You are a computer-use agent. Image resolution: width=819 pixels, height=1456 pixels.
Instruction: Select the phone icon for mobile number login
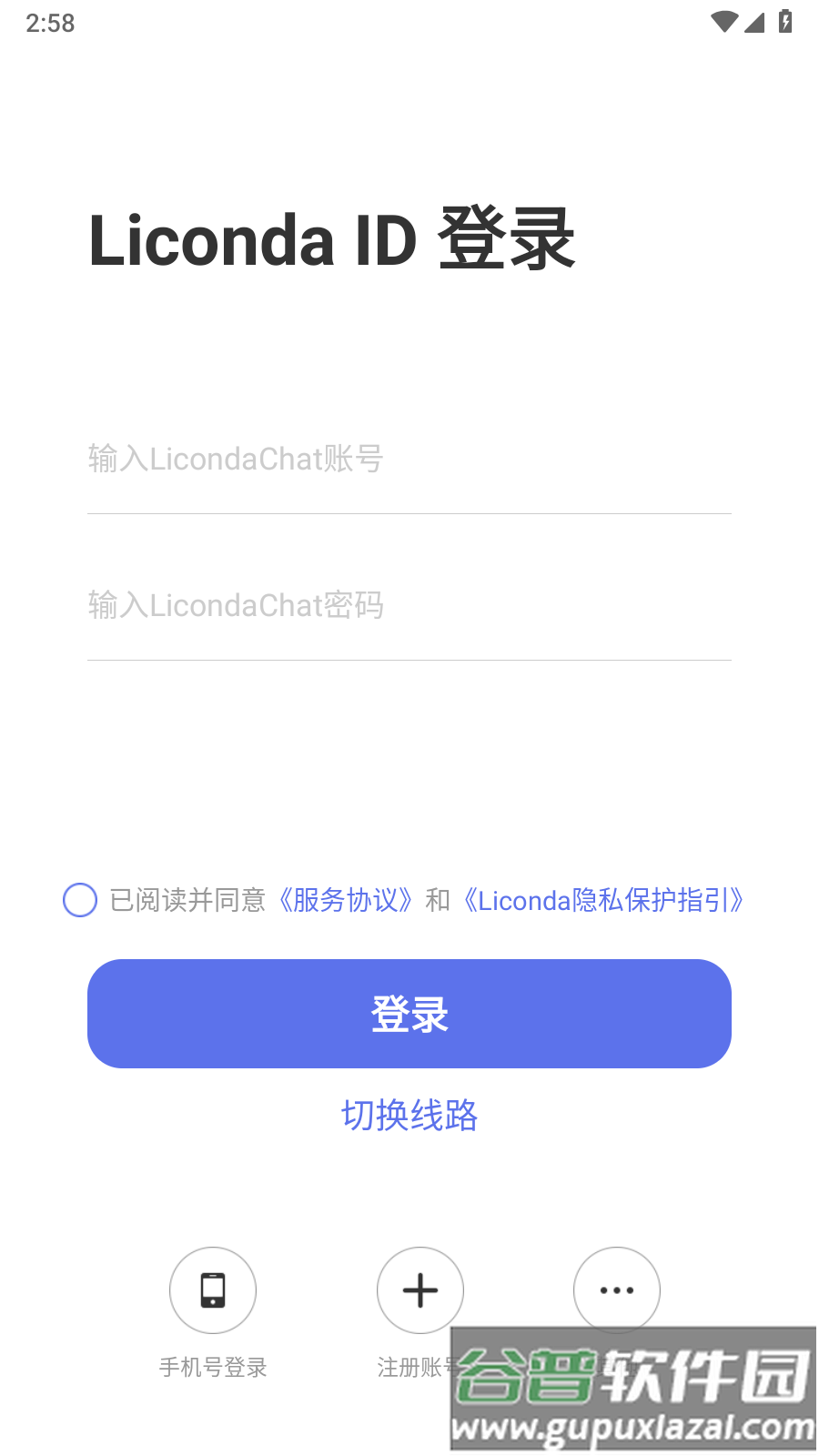pos(213,1290)
